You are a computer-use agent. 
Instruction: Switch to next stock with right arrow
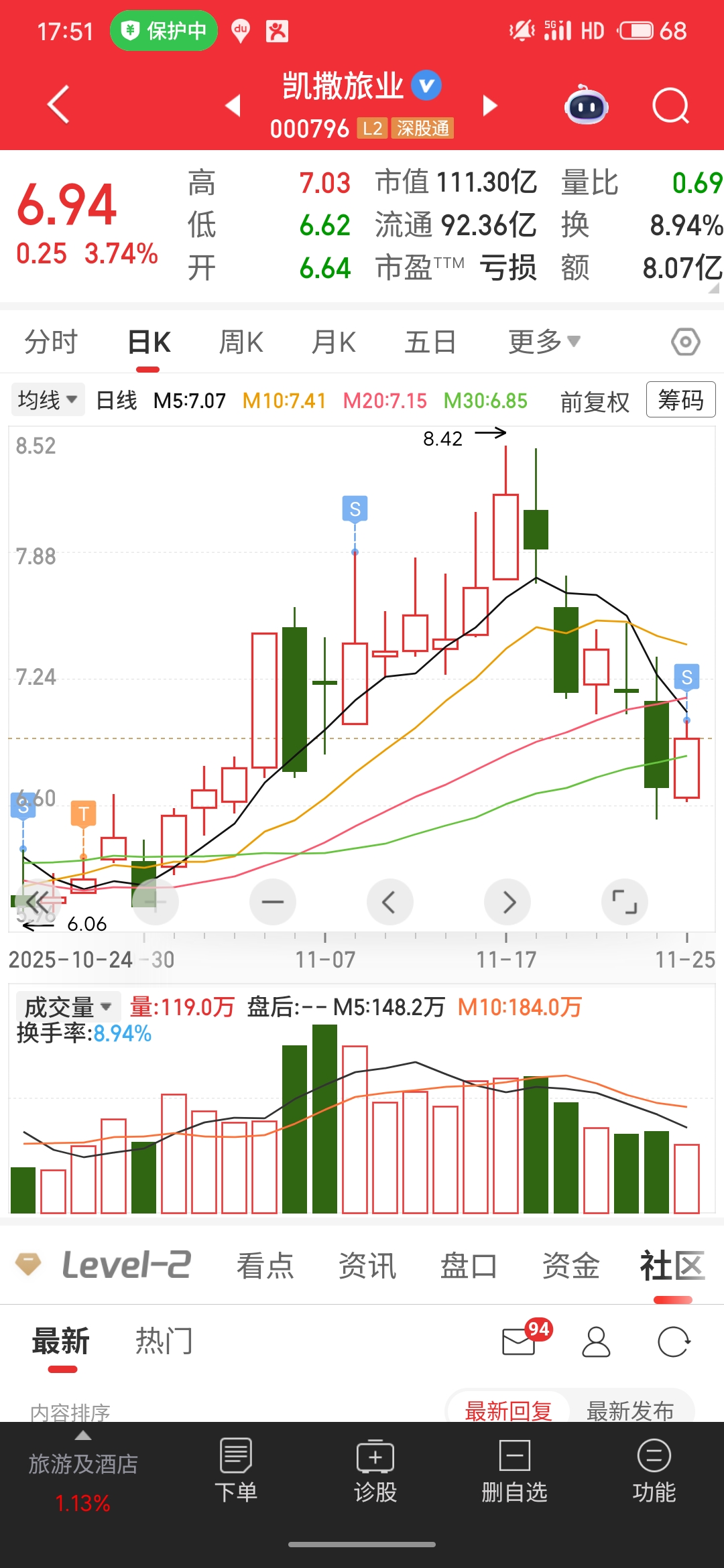491,105
